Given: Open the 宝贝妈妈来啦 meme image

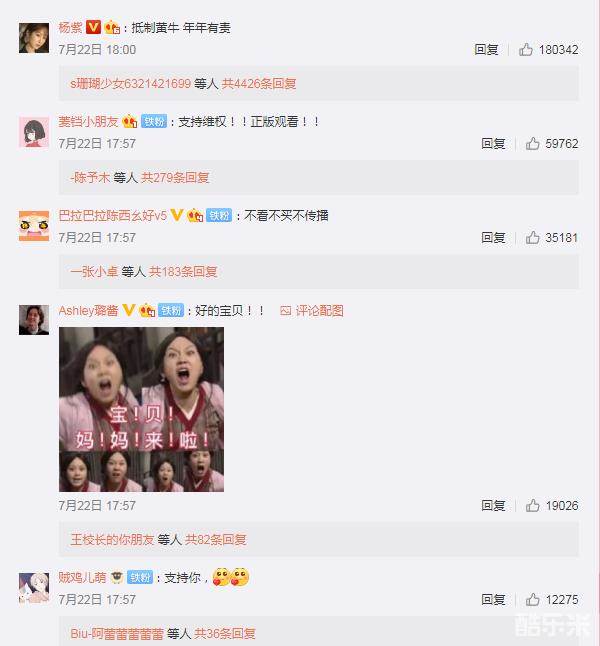Looking at the screenshot, I should tap(141, 408).
